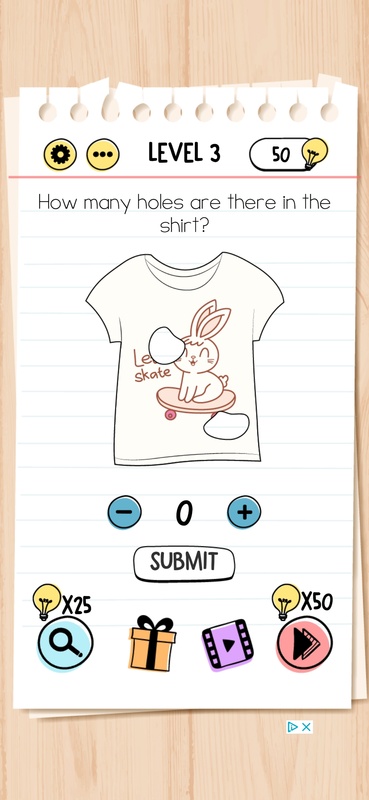The width and height of the screenshot is (369, 800).
Task: Open the settings gear icon
Action: pos(60,155)
